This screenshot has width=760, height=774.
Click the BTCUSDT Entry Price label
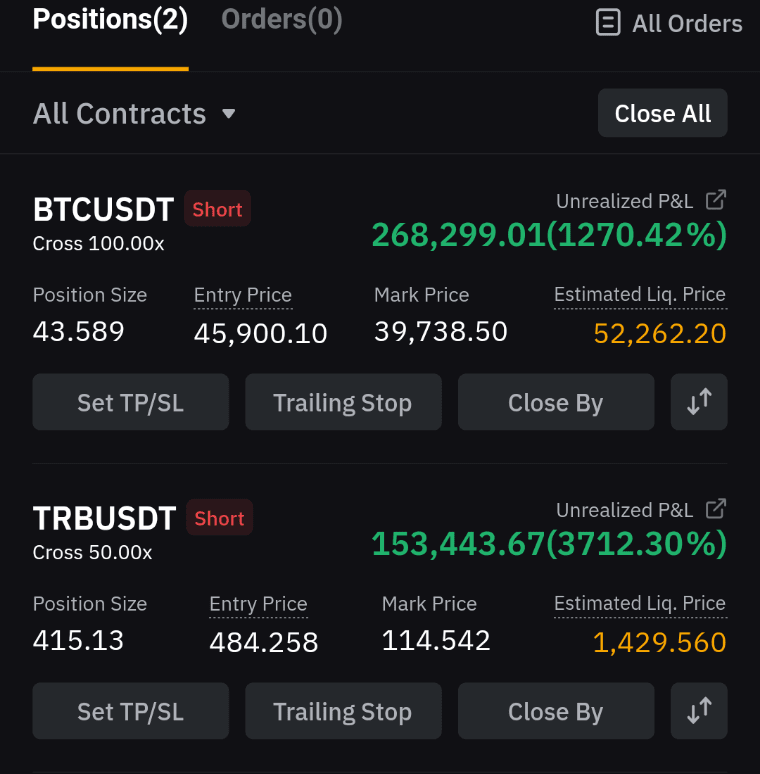pyautogui.click(x=242, y=295)
